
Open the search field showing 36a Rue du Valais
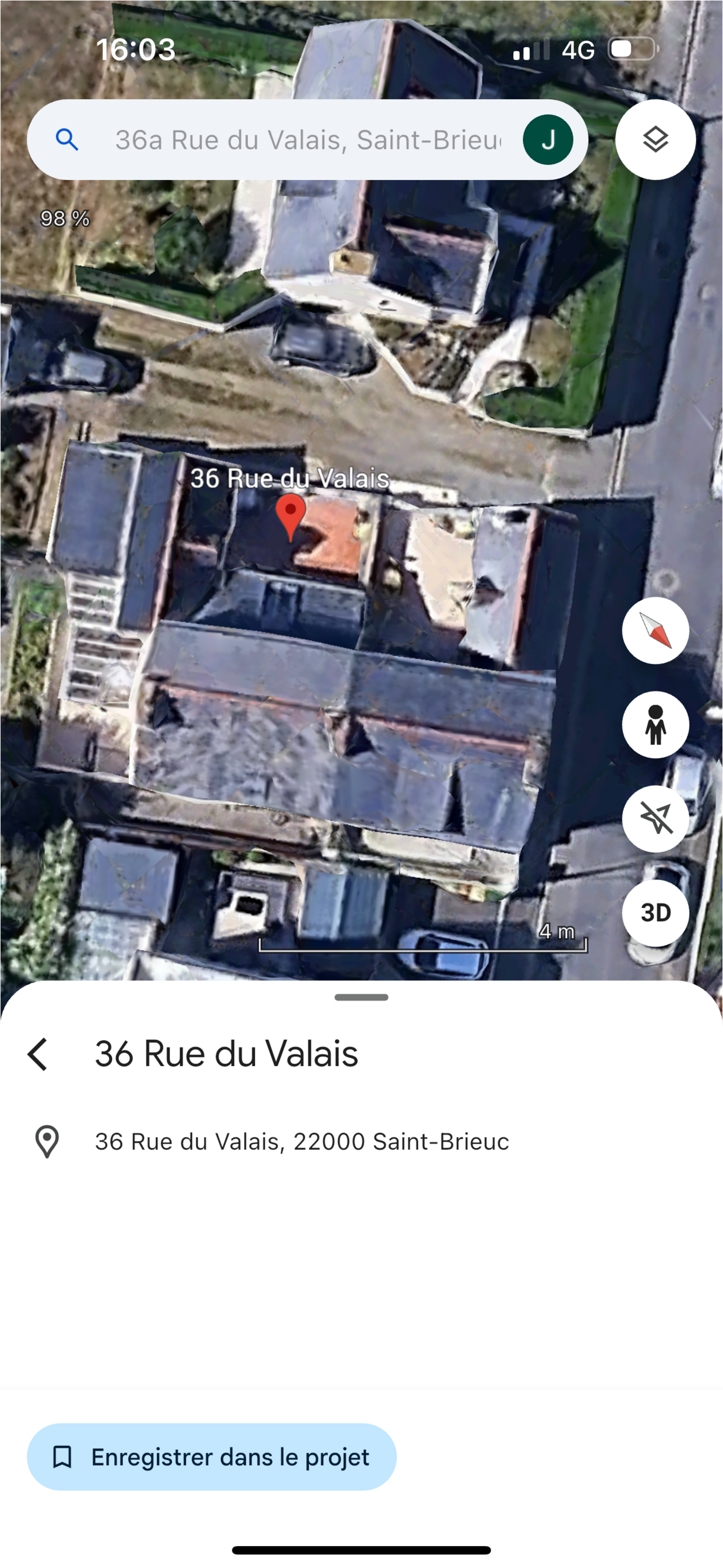[307, 140]
